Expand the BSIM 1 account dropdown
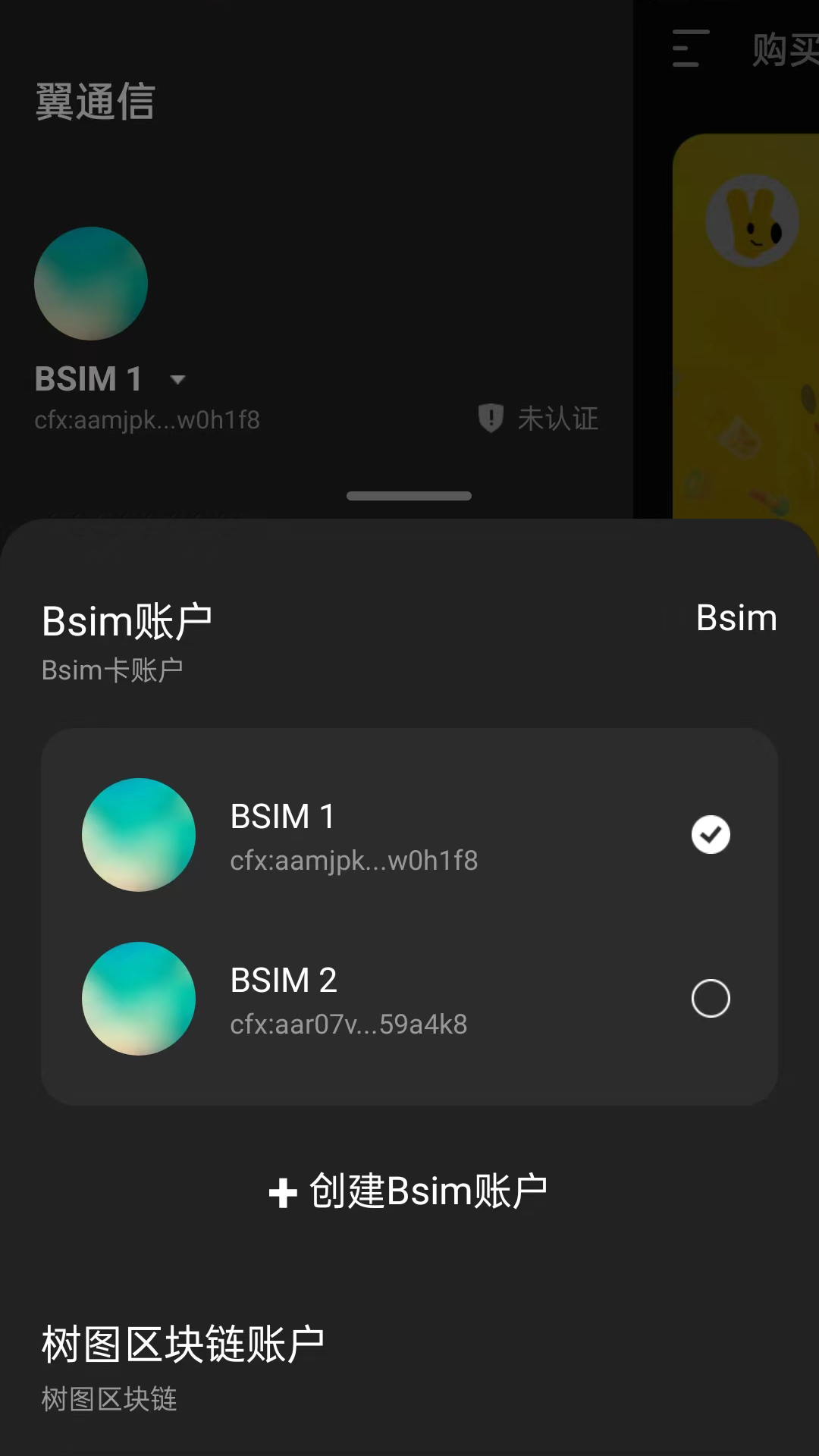 pos(177,379)
